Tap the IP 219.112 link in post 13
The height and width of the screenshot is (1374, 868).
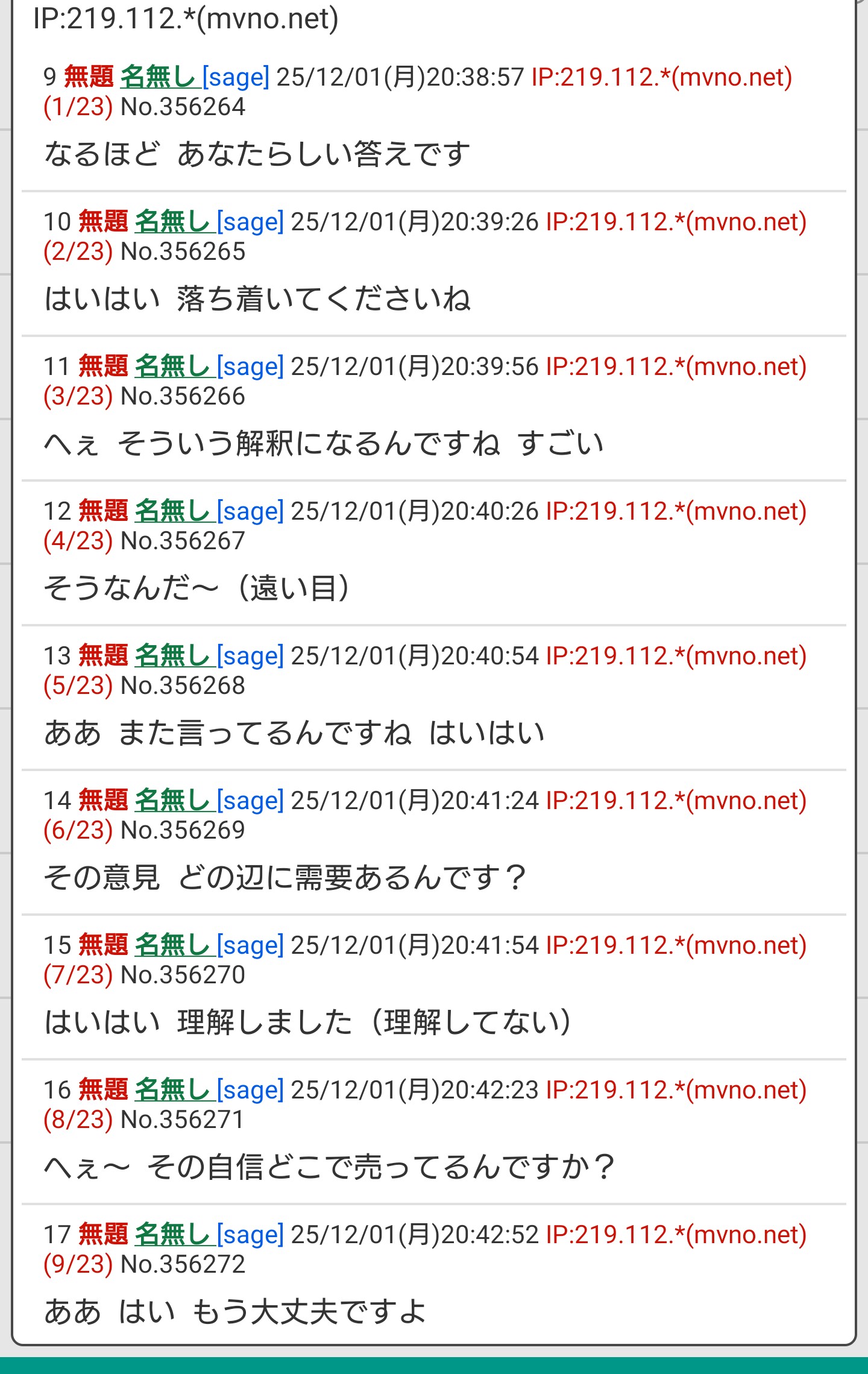click(x=676, y=656)
